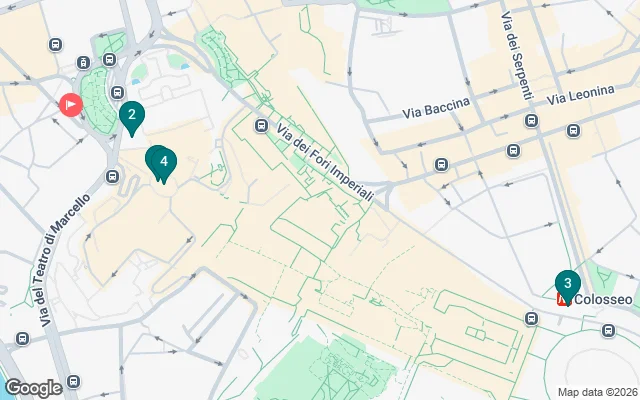Screen dimensions: 640x400
Task: Select map pin number 2
Action: [x=131, y=116]
